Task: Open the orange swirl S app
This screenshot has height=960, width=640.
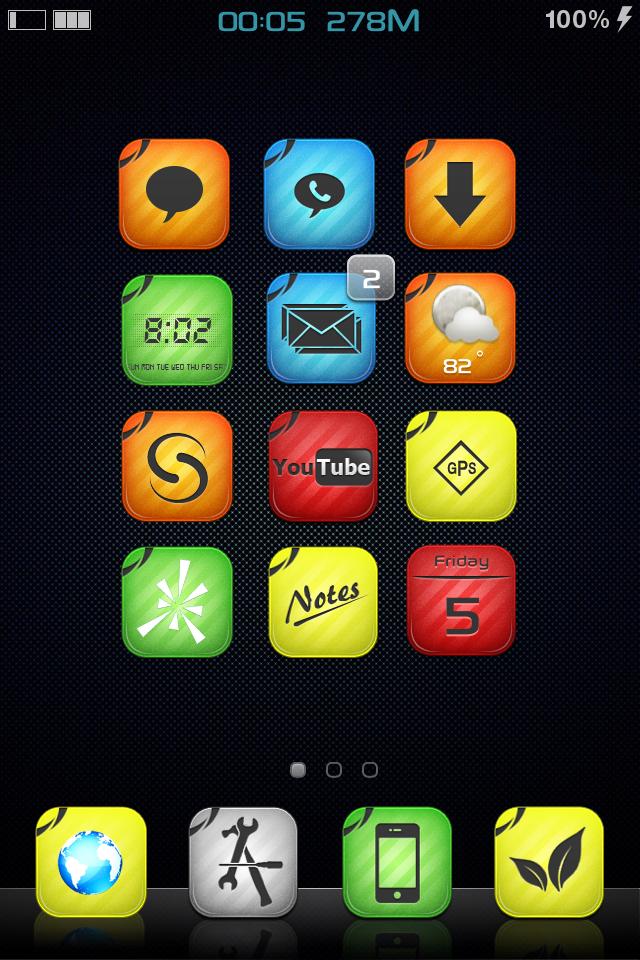Action: click(x=177, y=465)
